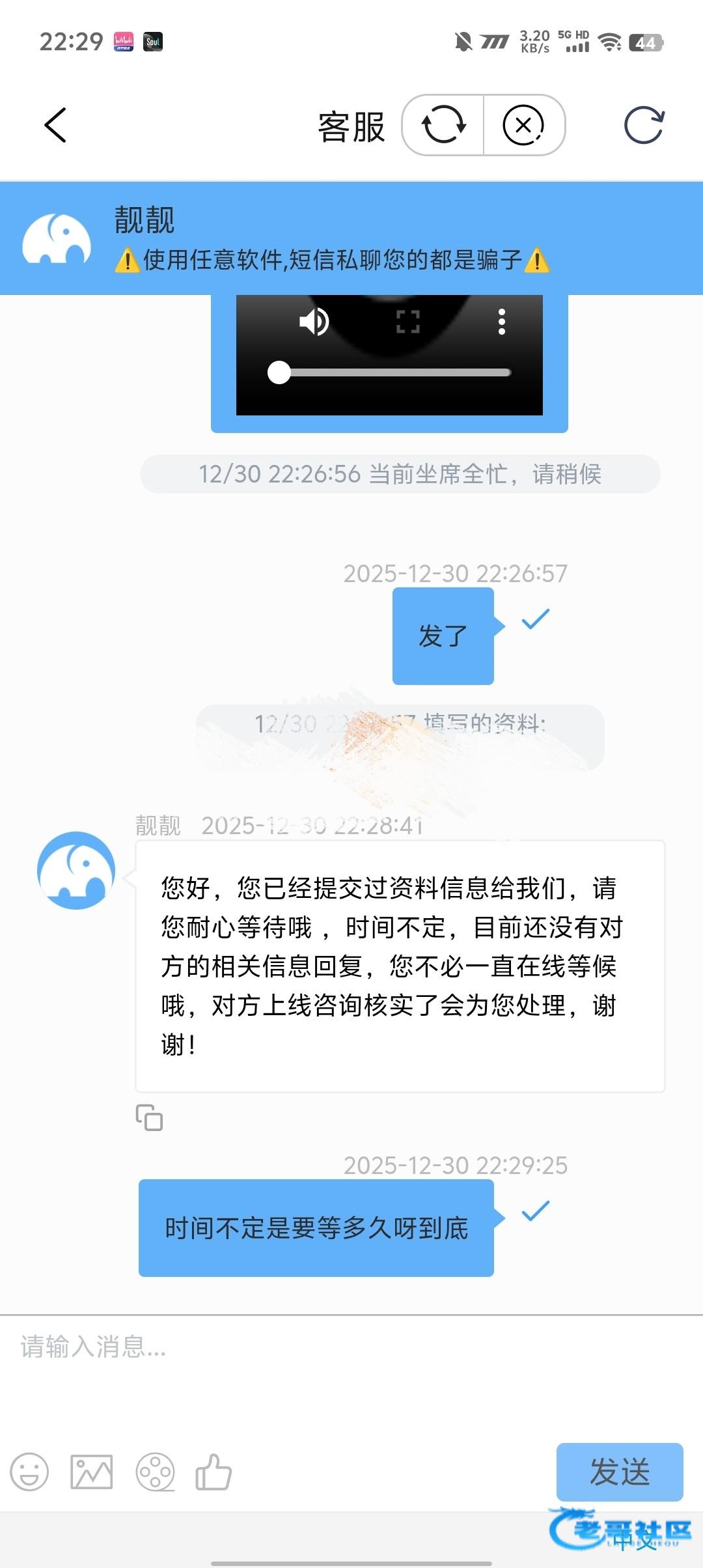Enter fullscreen on the video

coord(408,322)
